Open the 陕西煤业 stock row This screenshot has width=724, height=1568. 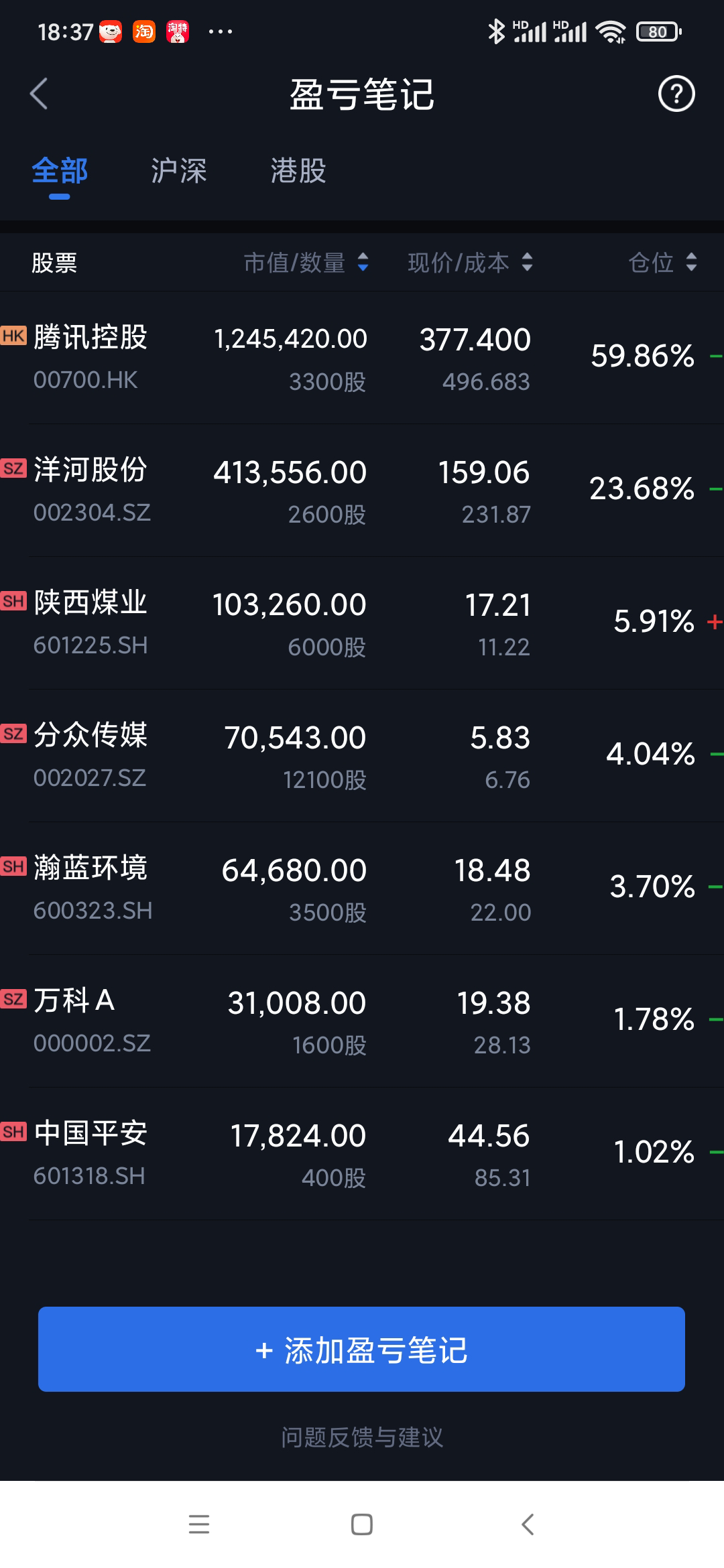[362, 623]
